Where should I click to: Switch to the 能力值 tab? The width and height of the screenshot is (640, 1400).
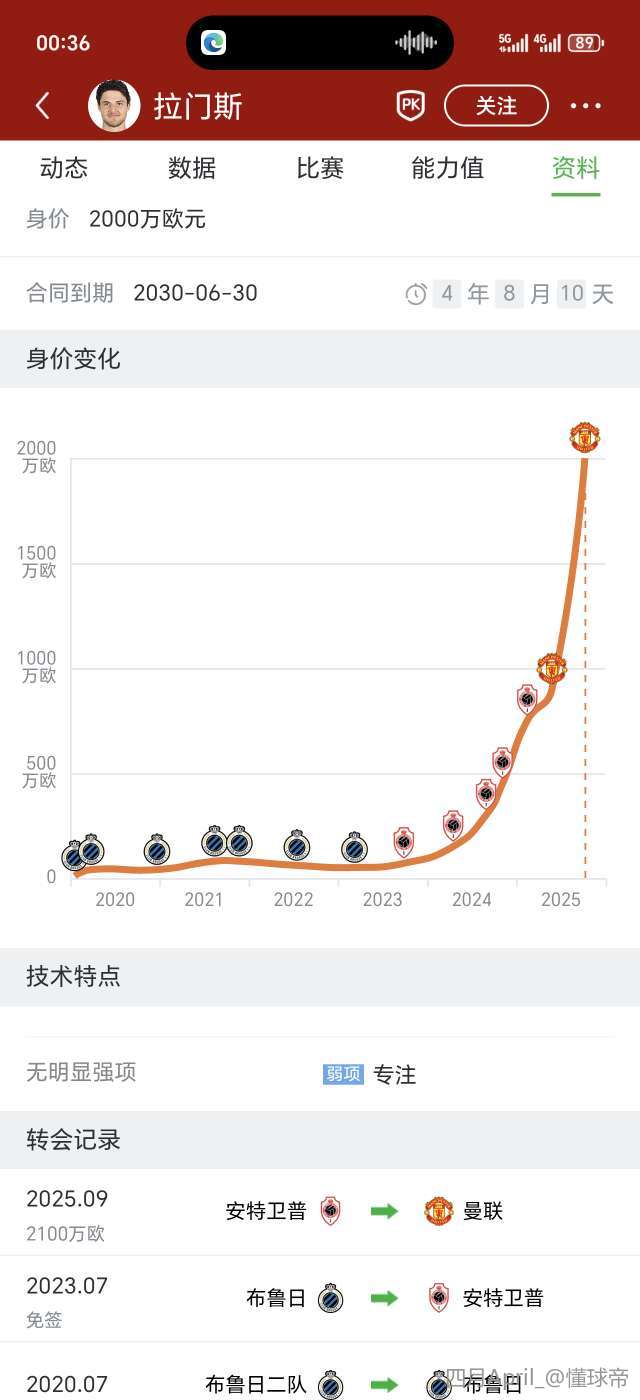pyautogui.click(x=447, y=168)
